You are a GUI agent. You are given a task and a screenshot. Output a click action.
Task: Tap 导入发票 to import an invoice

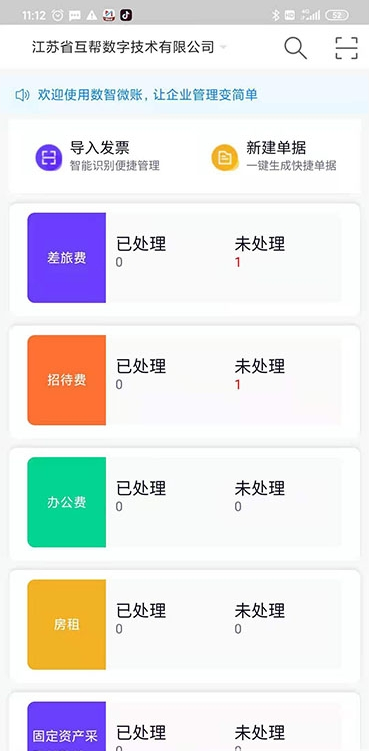click(x=97, y=156)
